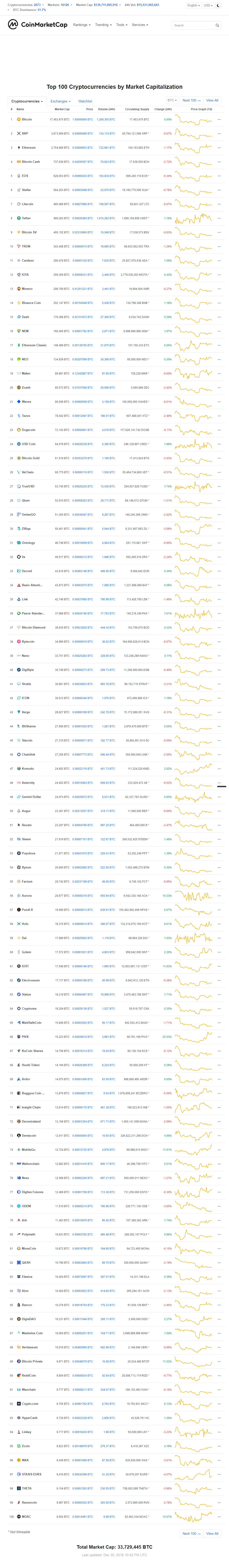The width and height of the screenshot is (229, 1568).
Task: Expand the Rankings menu
Action: (81, 25)
